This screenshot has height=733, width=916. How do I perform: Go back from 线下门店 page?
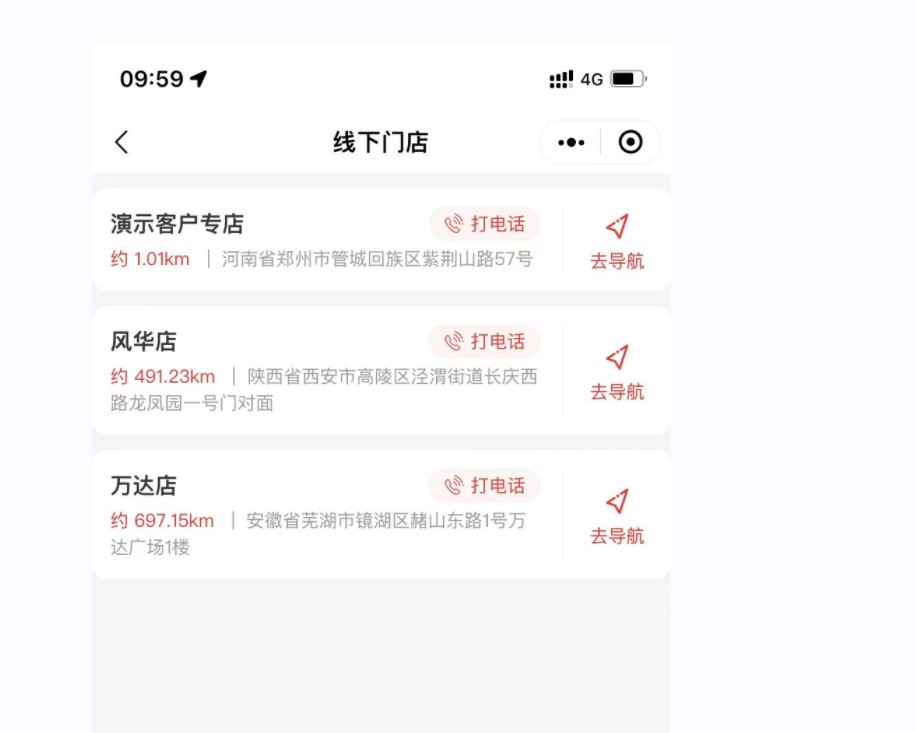[122, 142]
